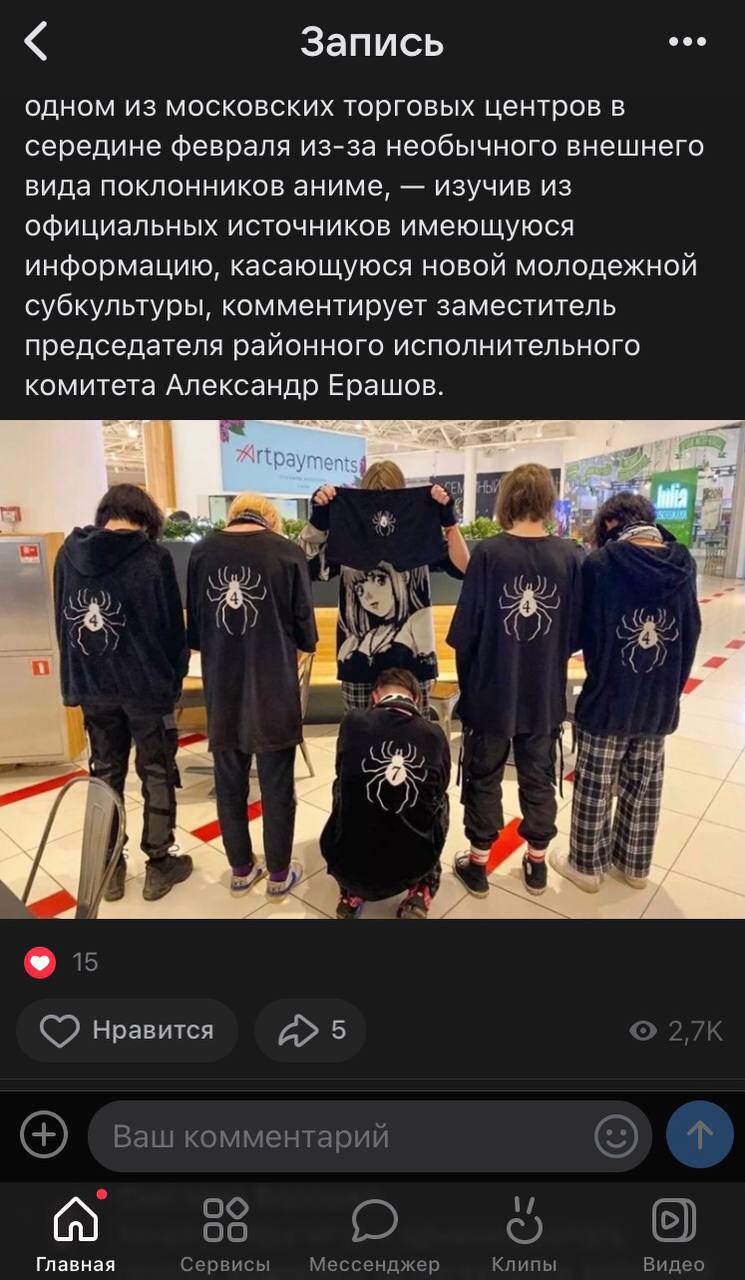
Task: Open the post's photo in full view
Action: point(372,669)
